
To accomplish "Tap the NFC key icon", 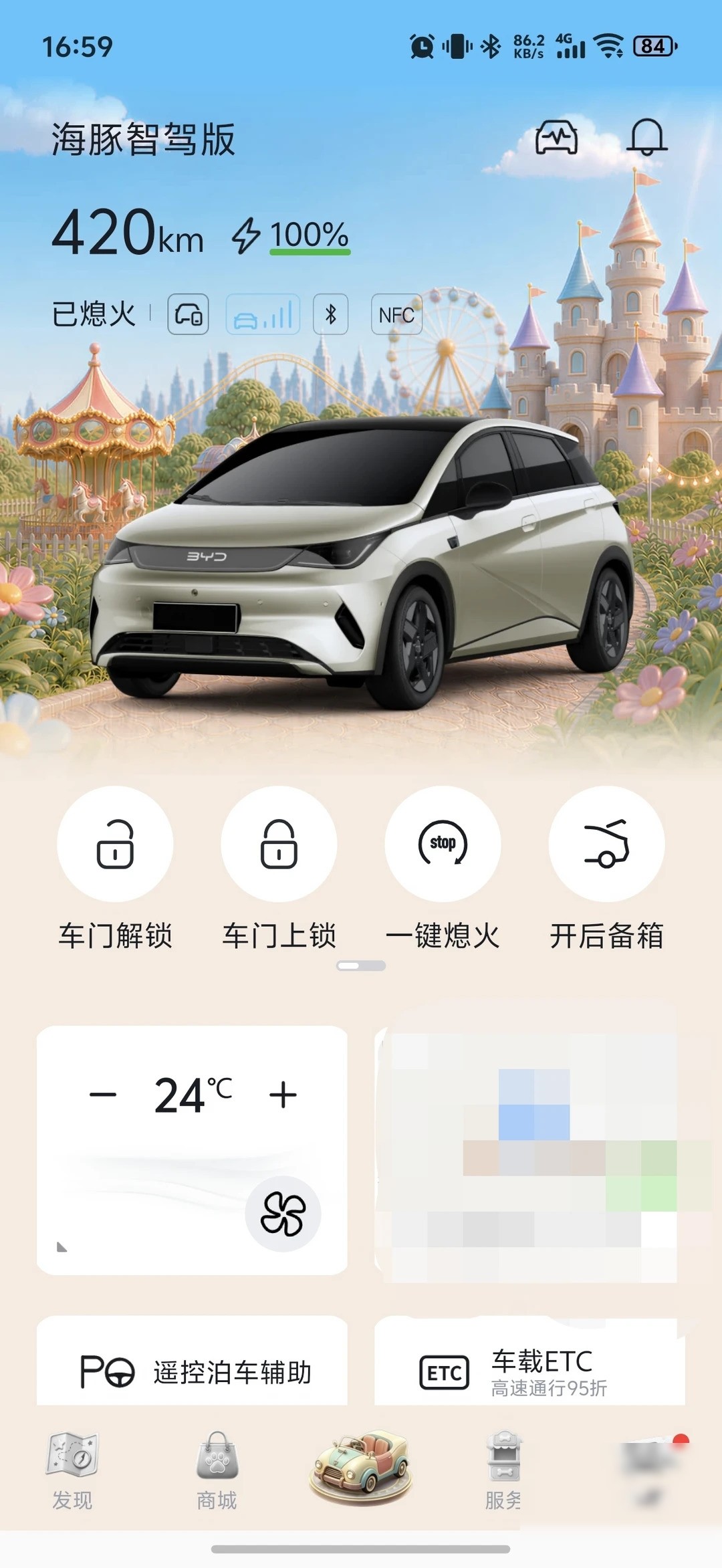I will (396, 314).
